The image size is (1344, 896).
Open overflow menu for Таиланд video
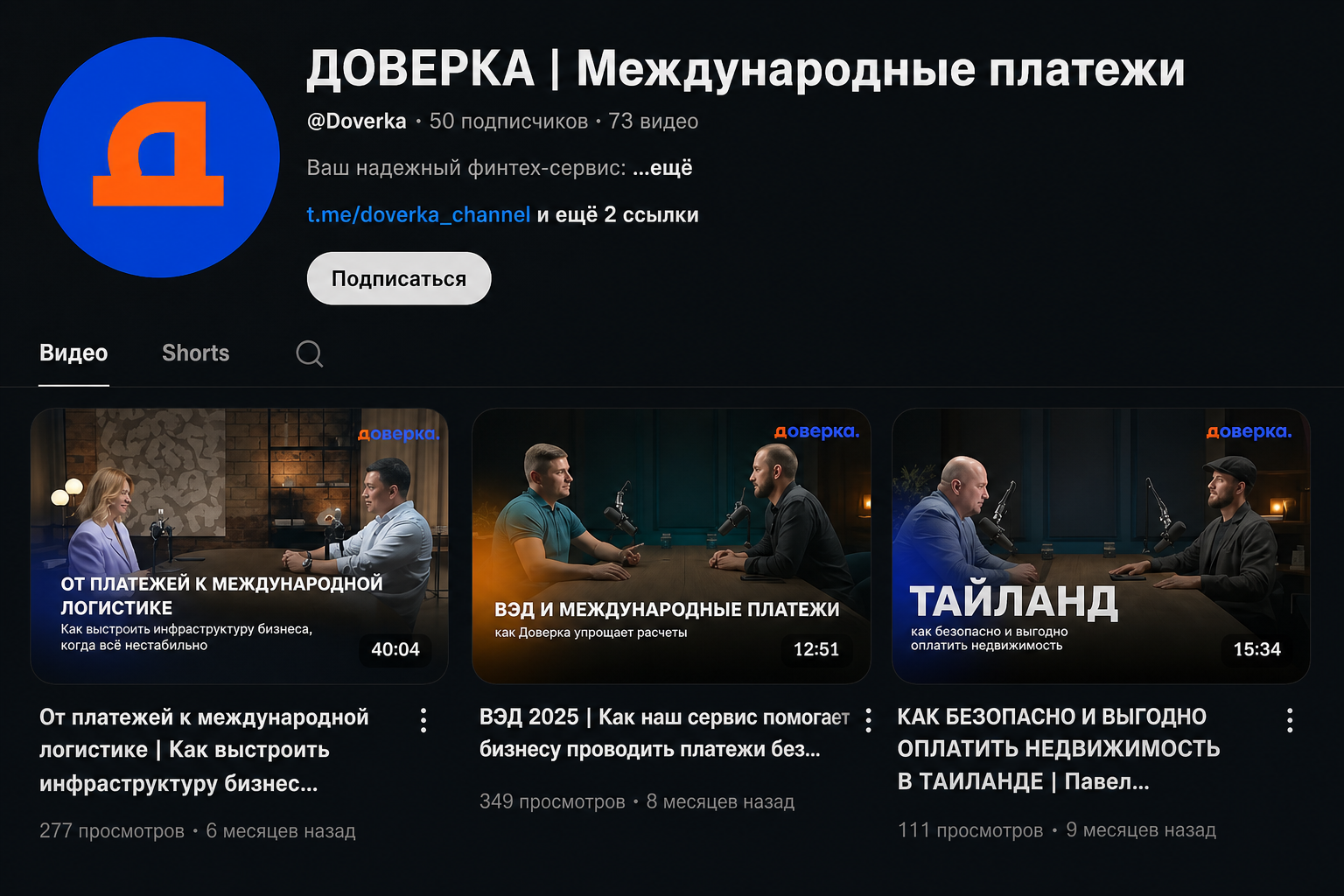pos(1290,720)
